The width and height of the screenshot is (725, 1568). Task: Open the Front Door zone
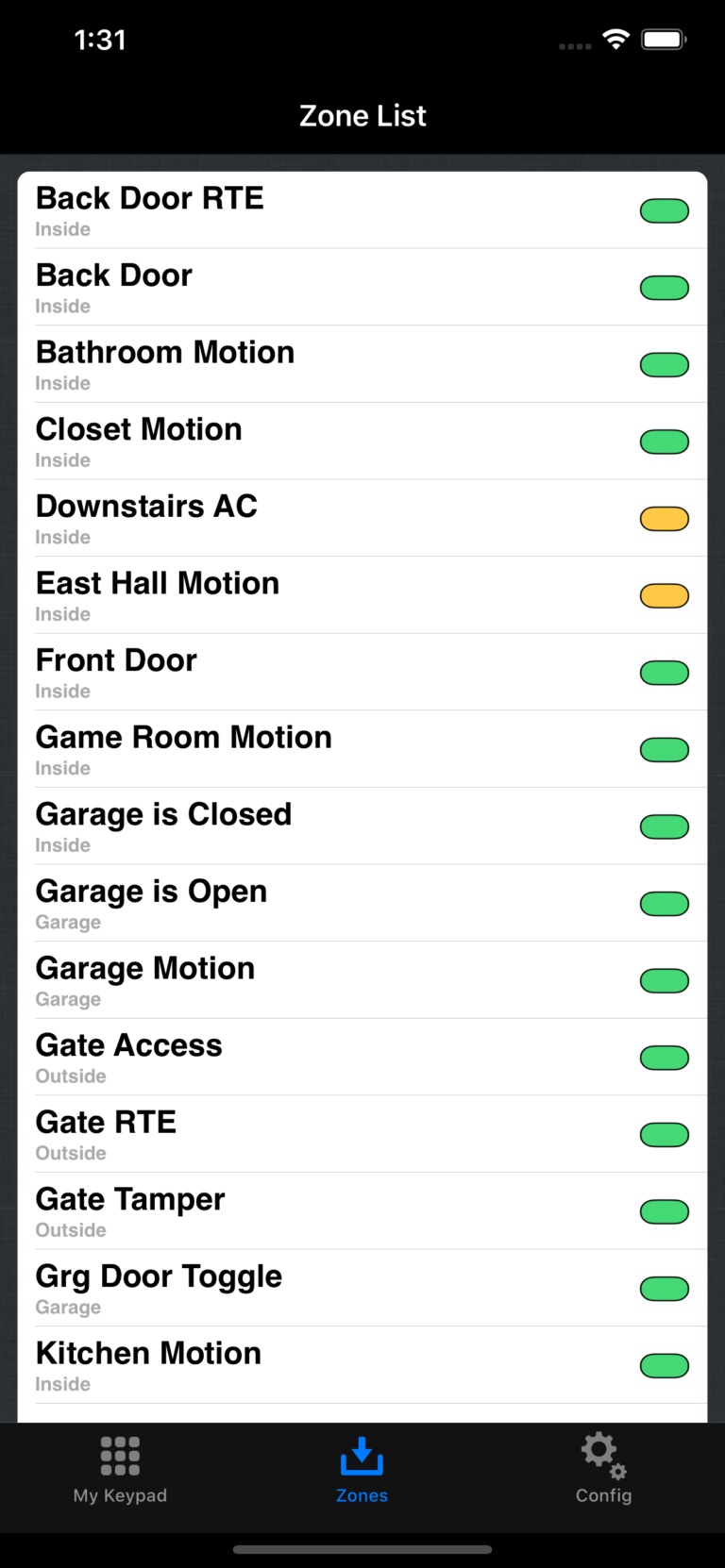tap(362, 673)
